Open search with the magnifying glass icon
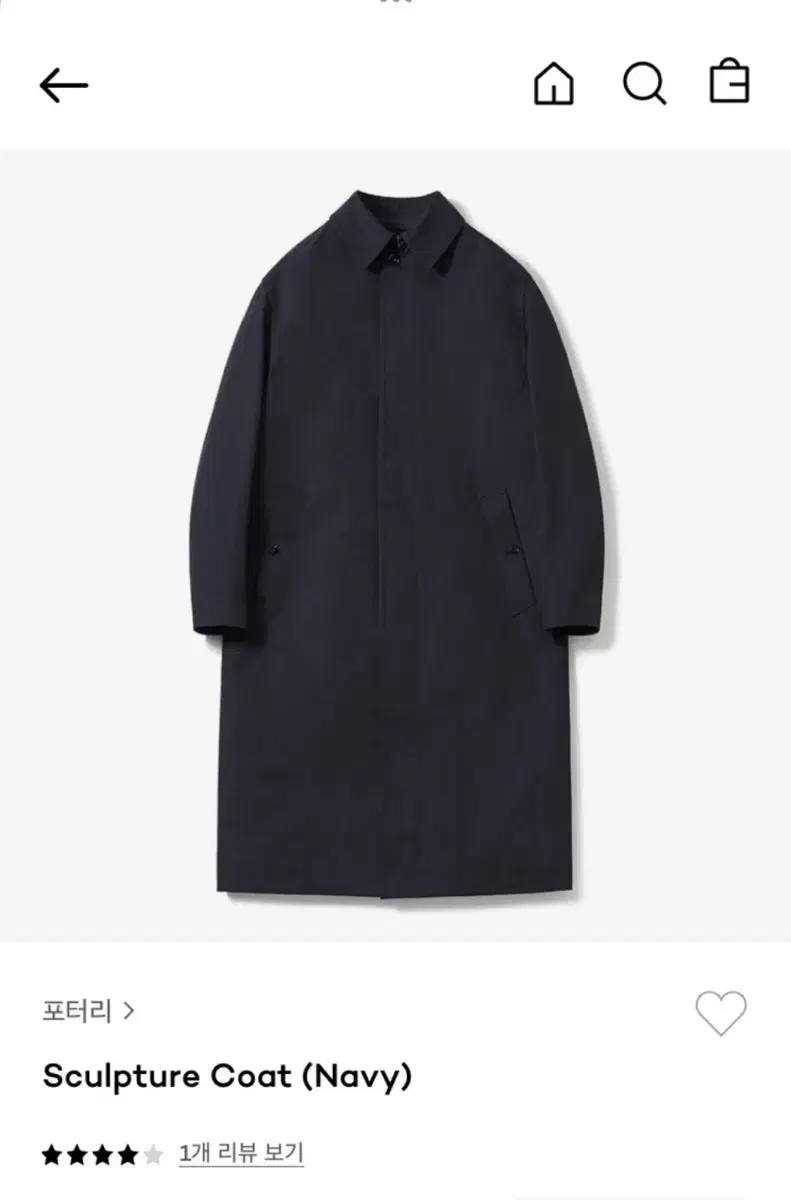 [x=644, y=82]
